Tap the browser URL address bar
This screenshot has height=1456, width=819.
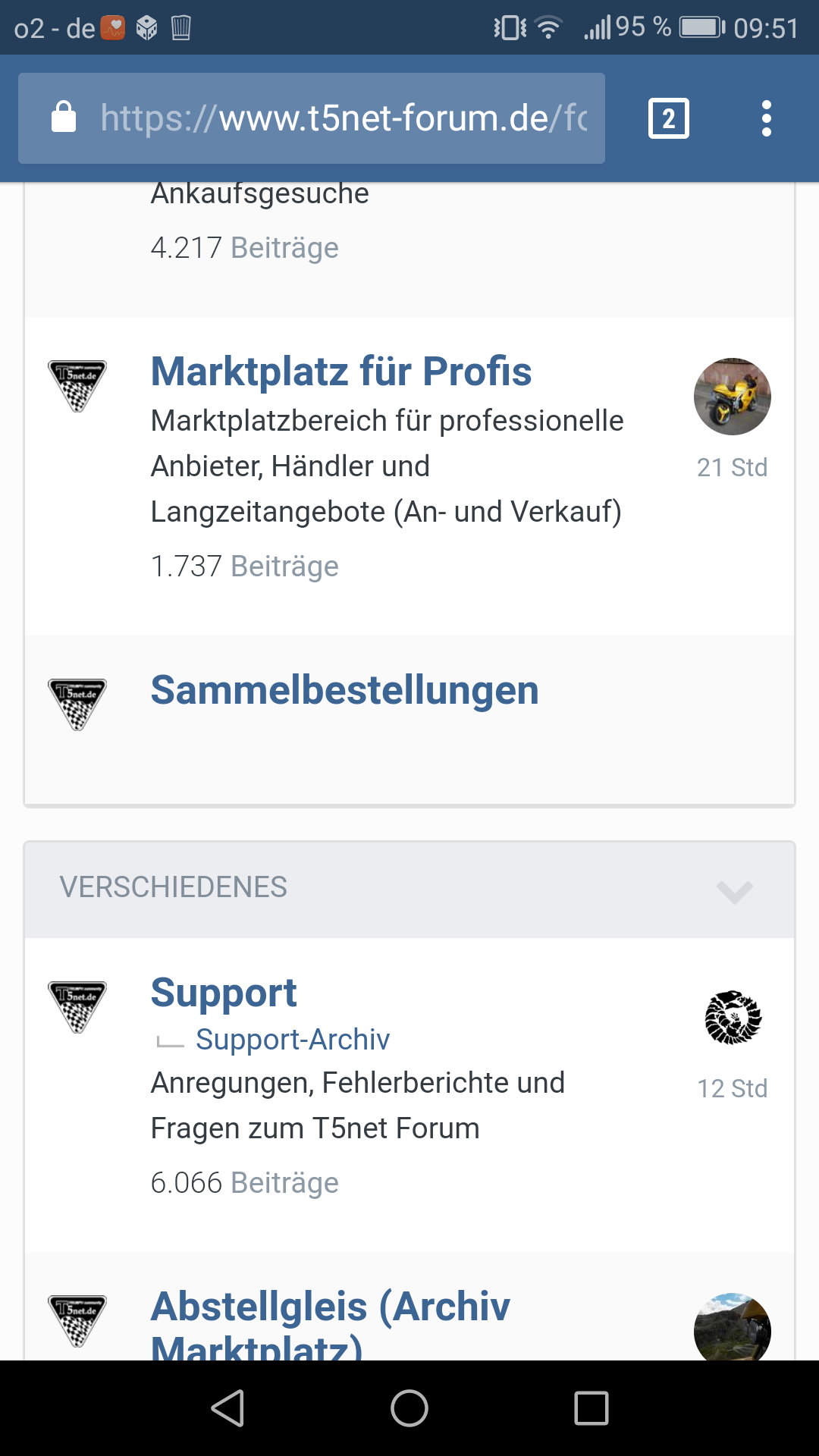(x=312, y=118)
